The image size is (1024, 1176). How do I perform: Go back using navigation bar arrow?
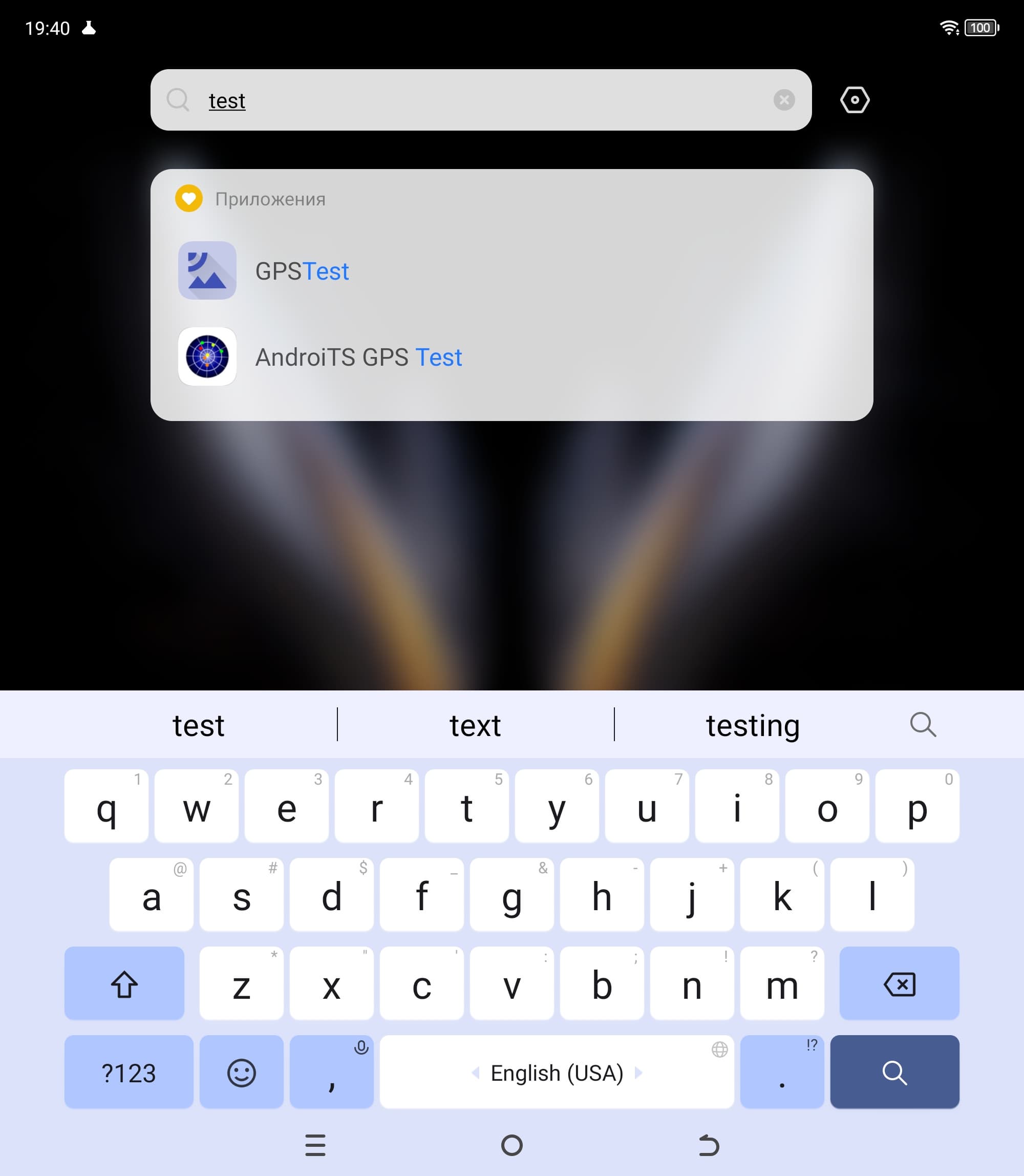(709, 1145)
